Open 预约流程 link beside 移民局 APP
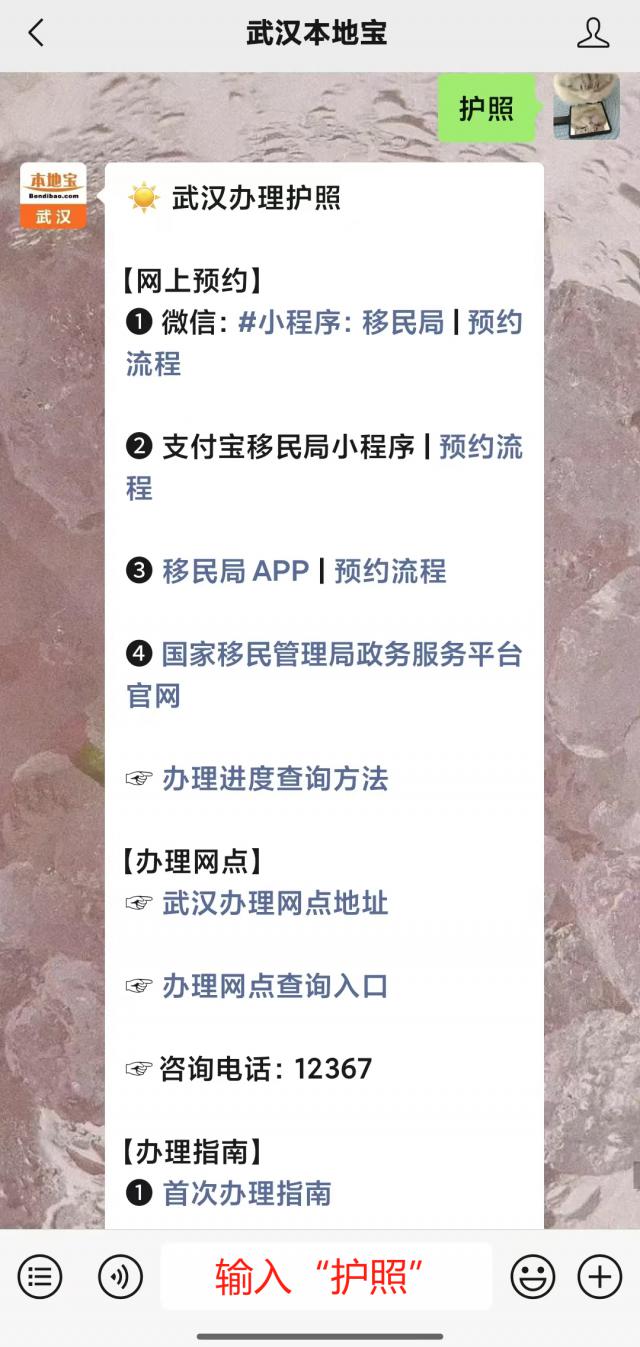This screenshot has width=640, height=1347. (x=390, y=571)
